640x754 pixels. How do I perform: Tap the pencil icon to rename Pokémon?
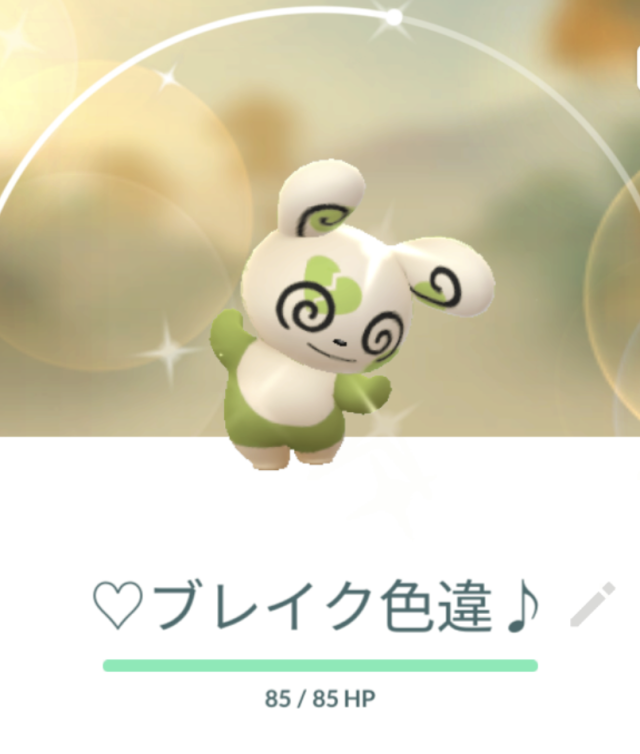pyautogui.click(x=592, y=605)
